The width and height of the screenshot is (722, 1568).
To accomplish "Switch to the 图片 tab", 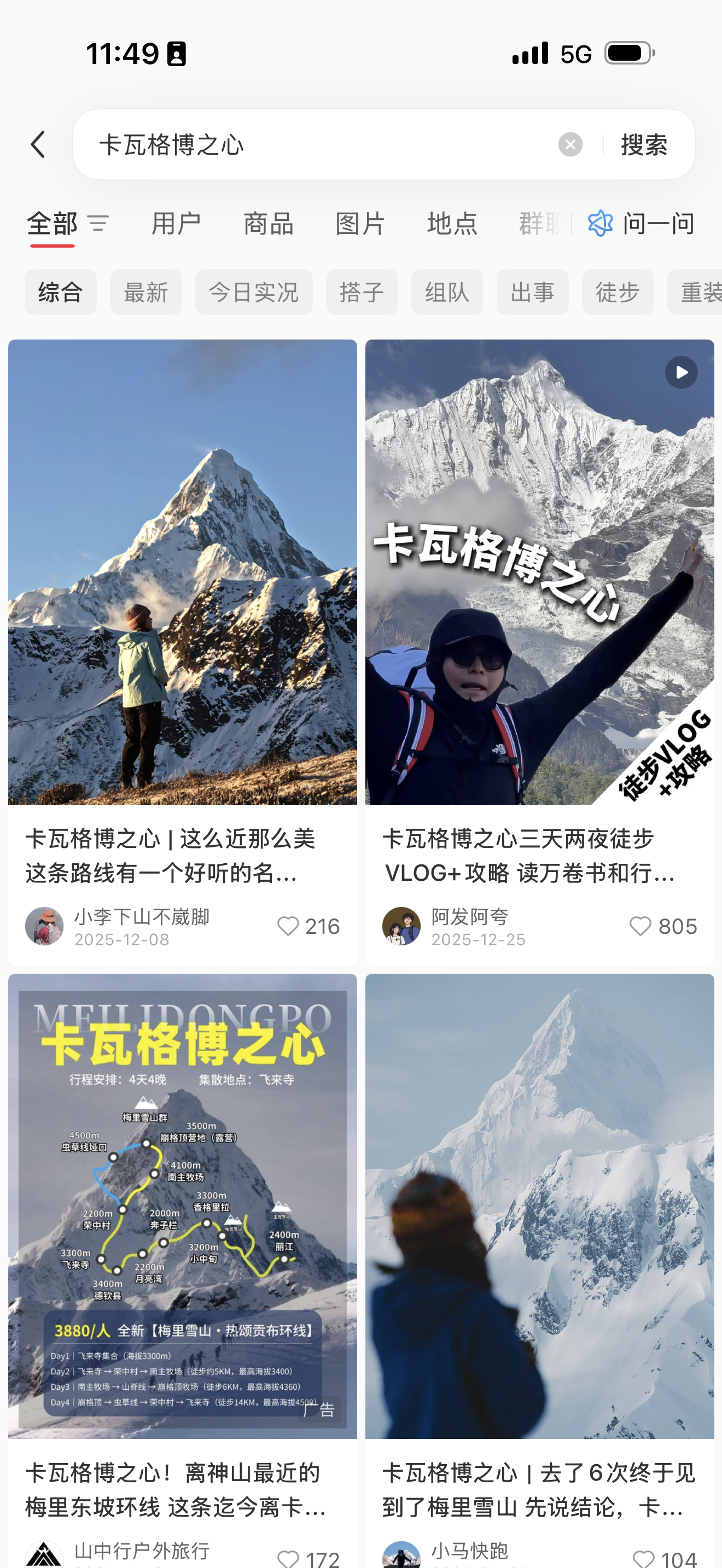I will tap(360, 224).
